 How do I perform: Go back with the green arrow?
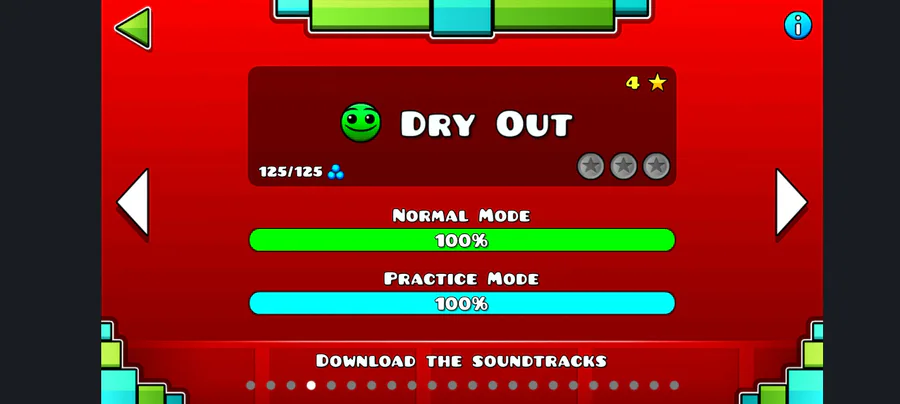coord(134,28)
